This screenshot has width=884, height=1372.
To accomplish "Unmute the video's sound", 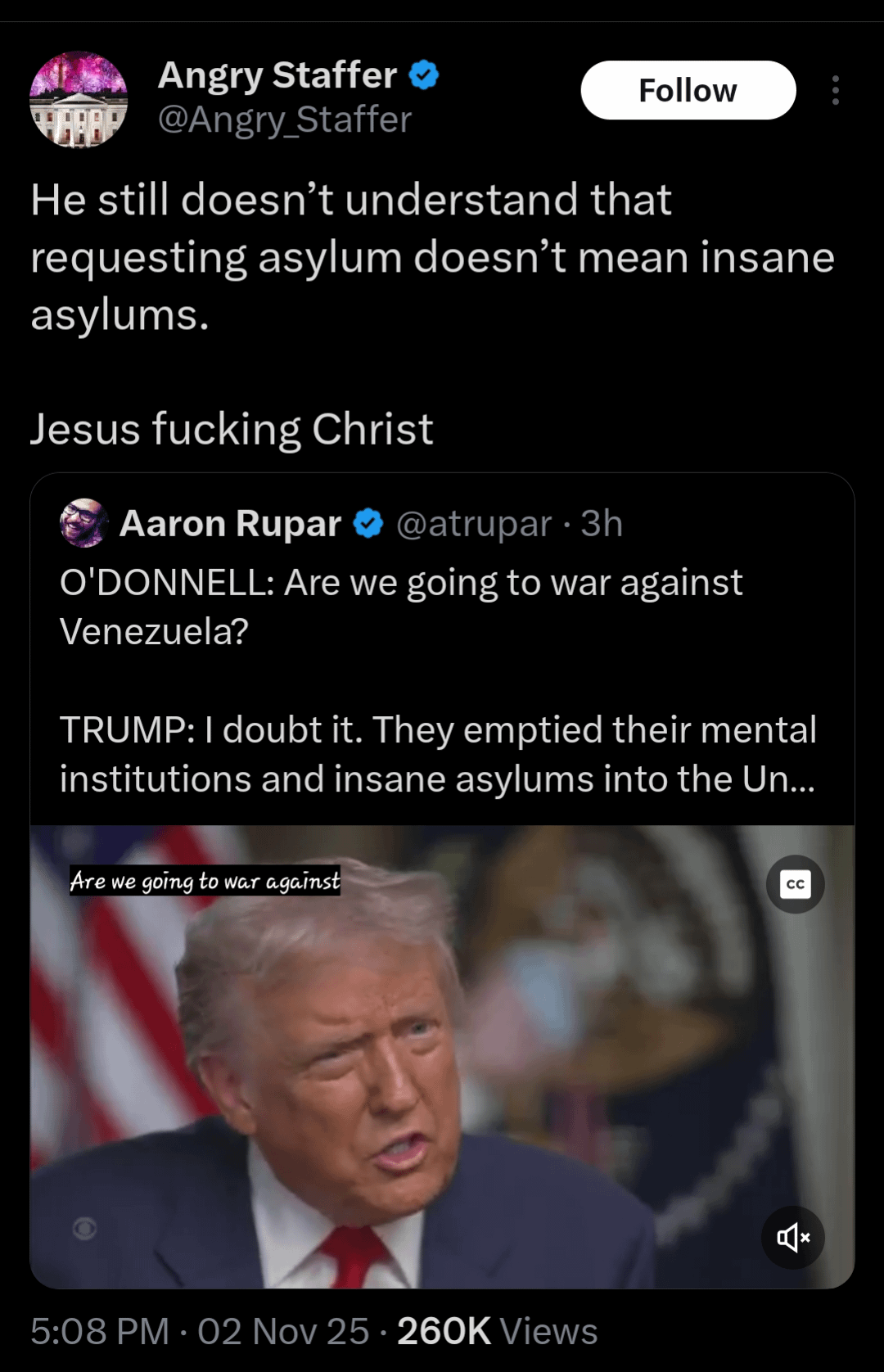I will pos(792,1237).
